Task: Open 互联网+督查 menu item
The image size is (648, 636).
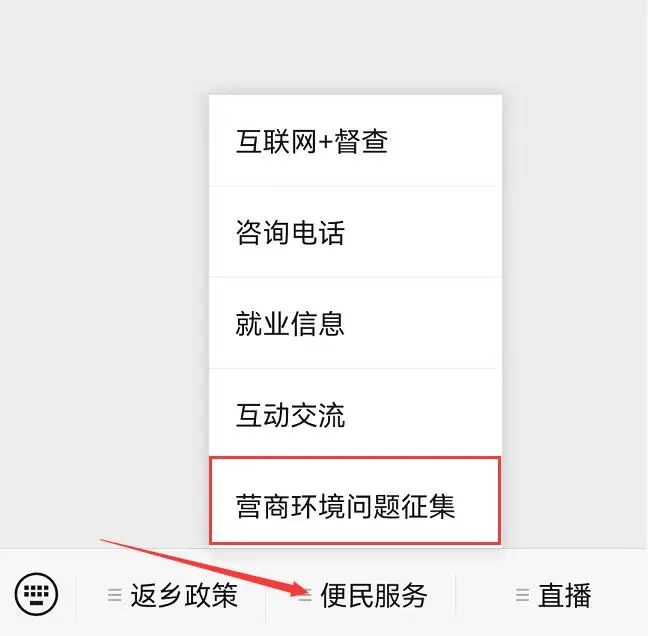Action: (354, 142)
